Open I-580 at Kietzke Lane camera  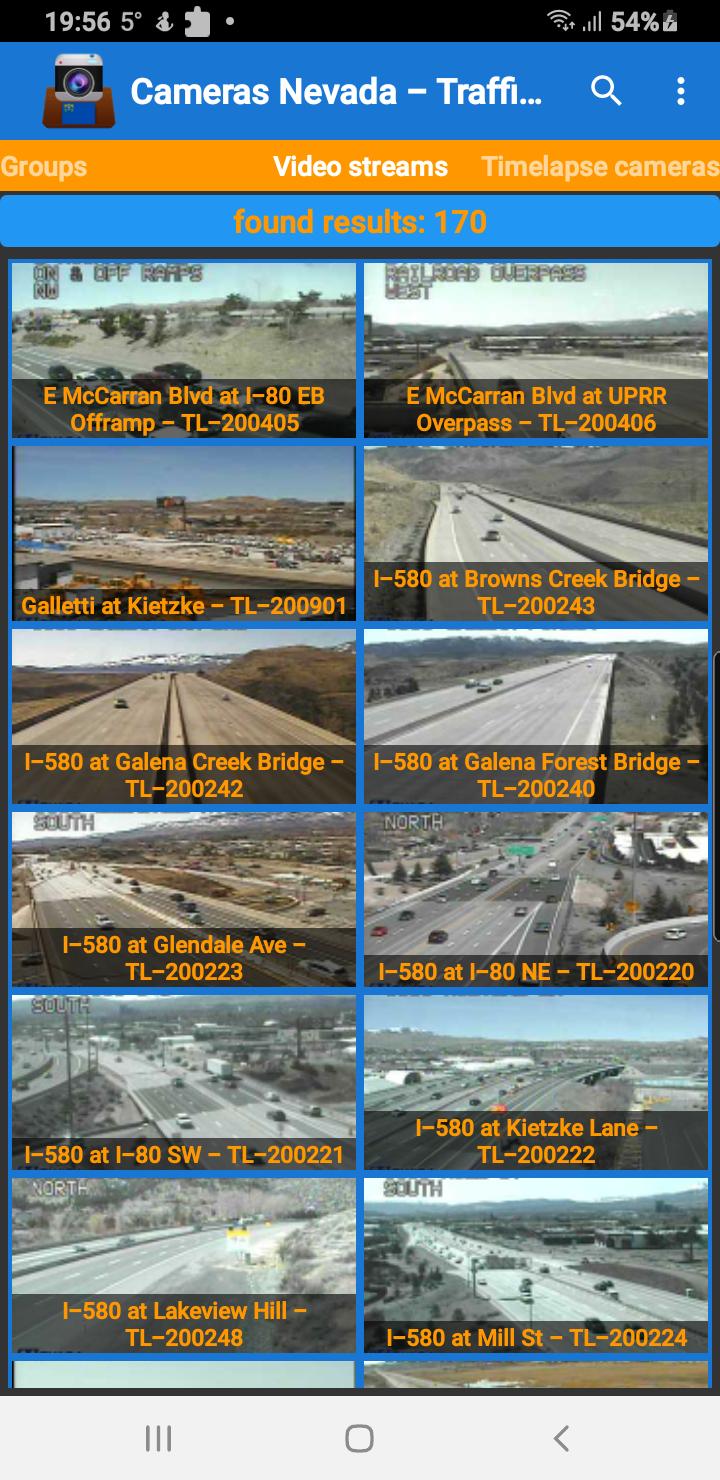(536, 1082)
